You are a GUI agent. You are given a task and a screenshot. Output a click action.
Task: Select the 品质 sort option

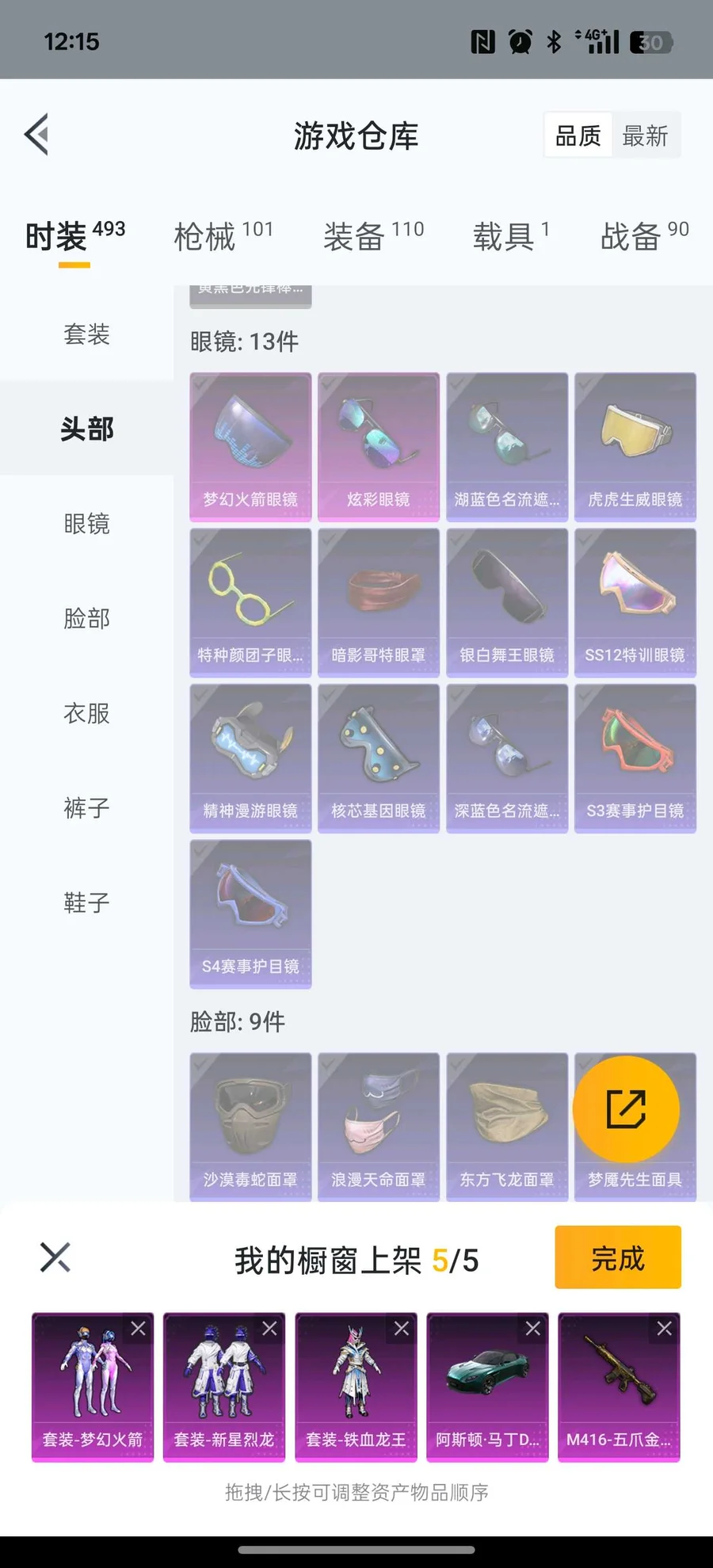(578, 135)
